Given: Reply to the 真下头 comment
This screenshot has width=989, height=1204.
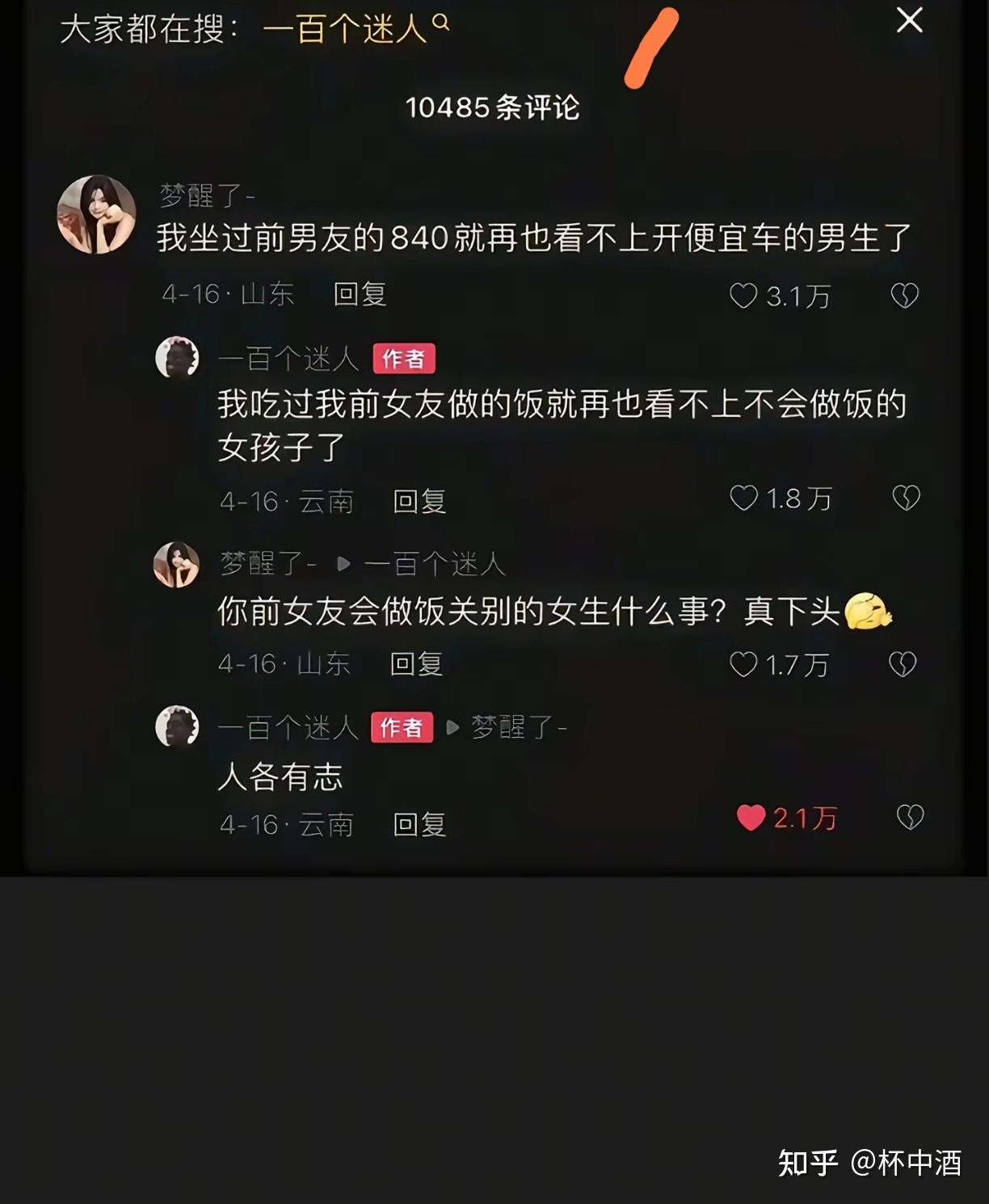Looking at the screenshot, I should coord(416,663).
